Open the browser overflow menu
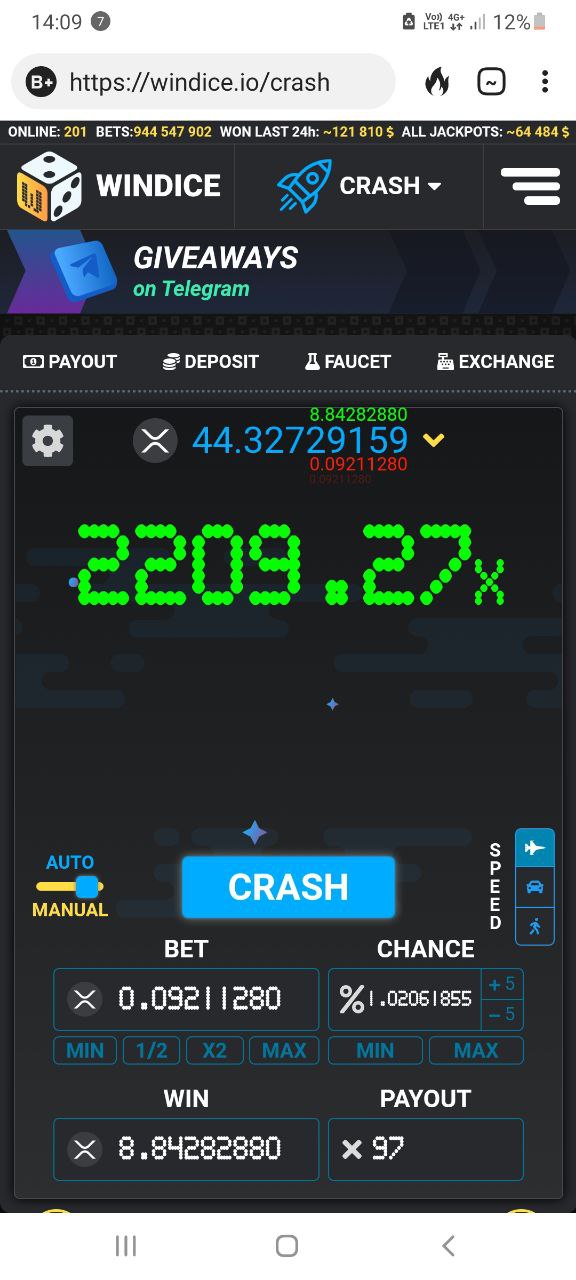This screenshot has width=576, height=1280. point(544,82)
